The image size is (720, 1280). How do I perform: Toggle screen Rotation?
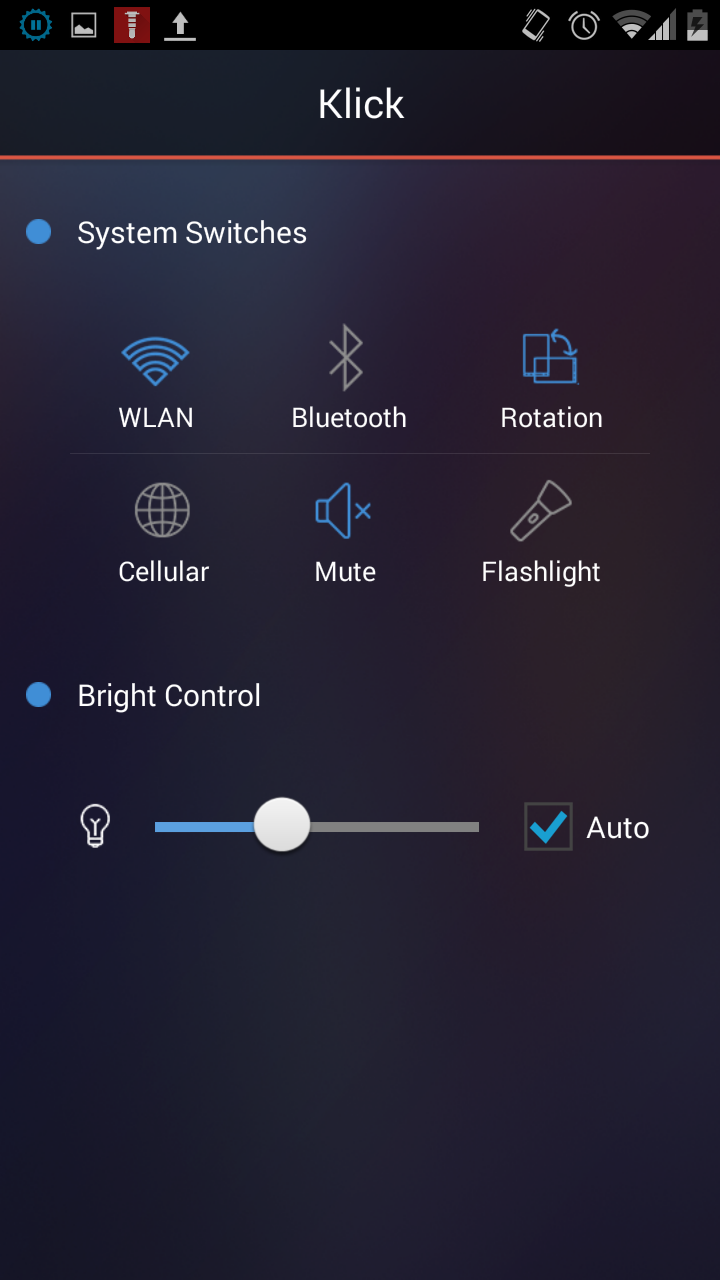551,380
